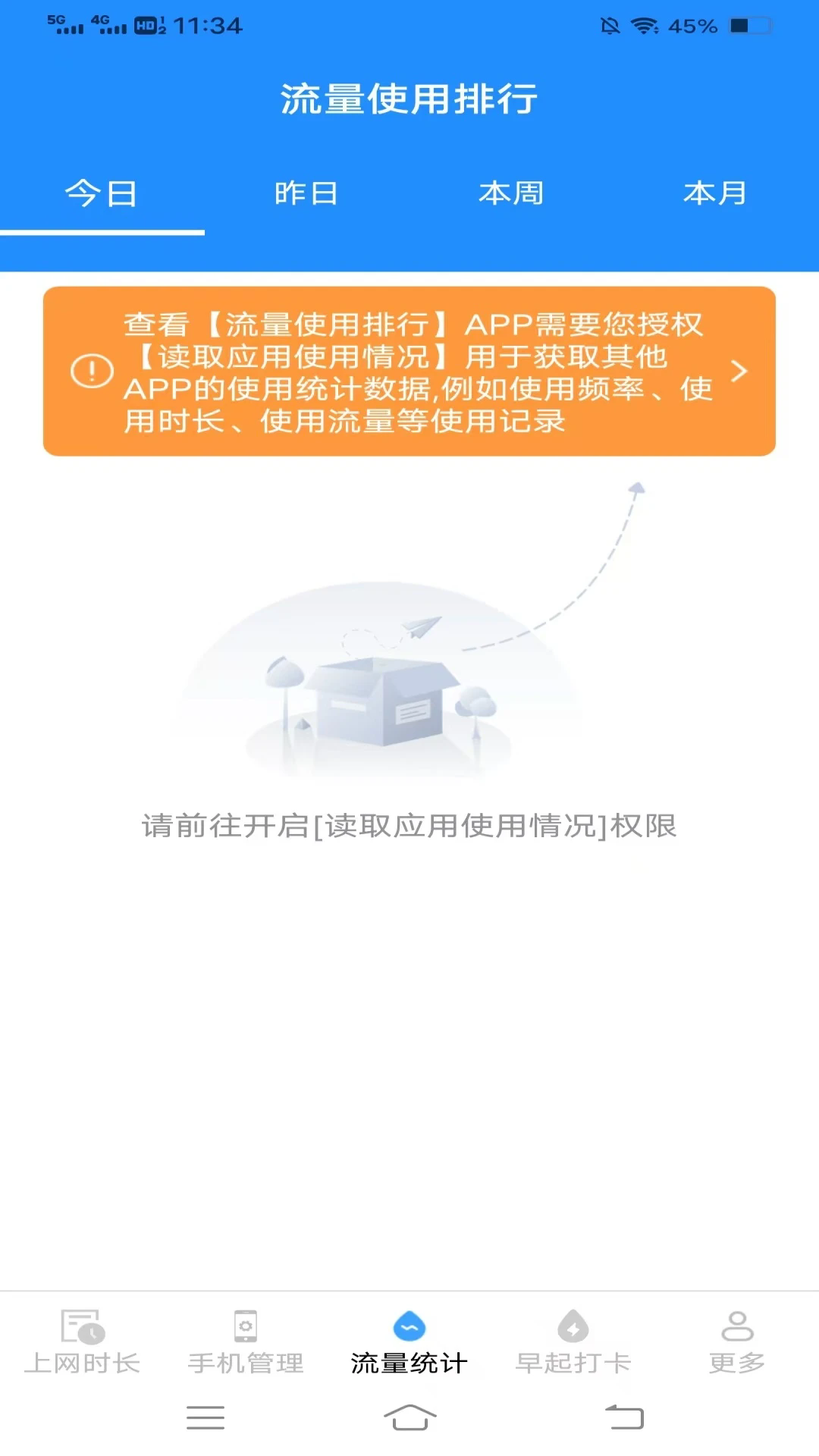Switch to the 昨日 tab

pyautogui.click(x=306, y=193)
